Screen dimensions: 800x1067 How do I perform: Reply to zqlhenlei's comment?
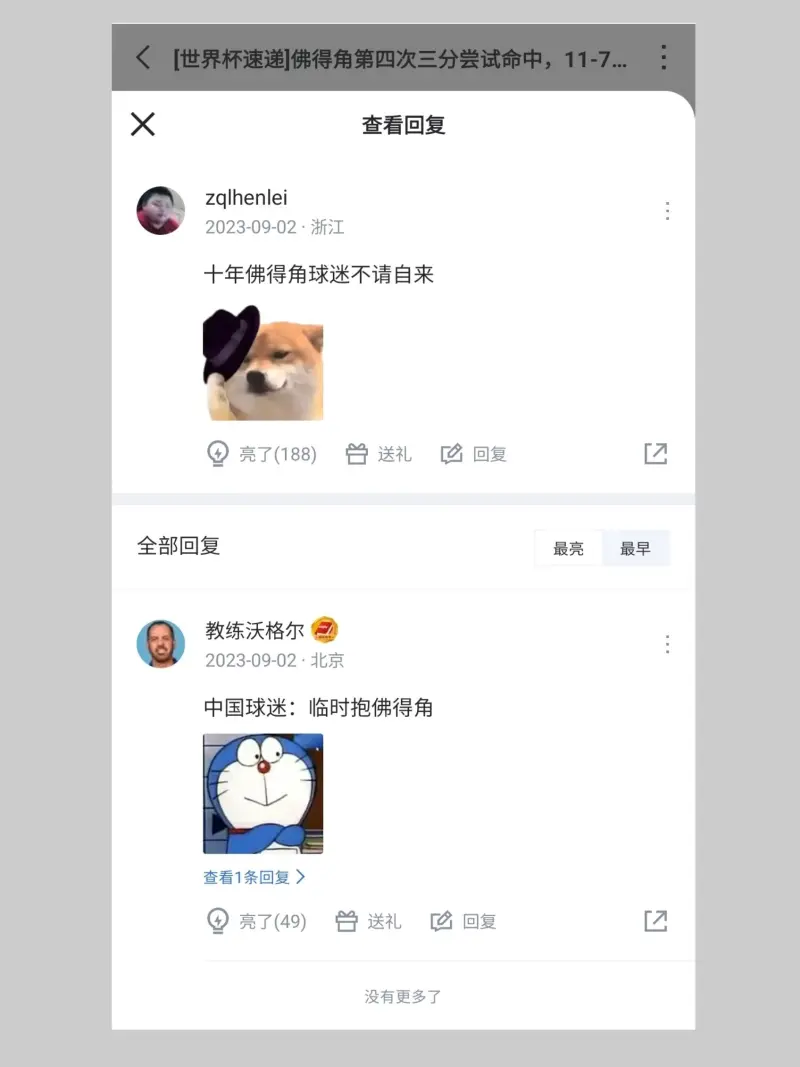474,454
